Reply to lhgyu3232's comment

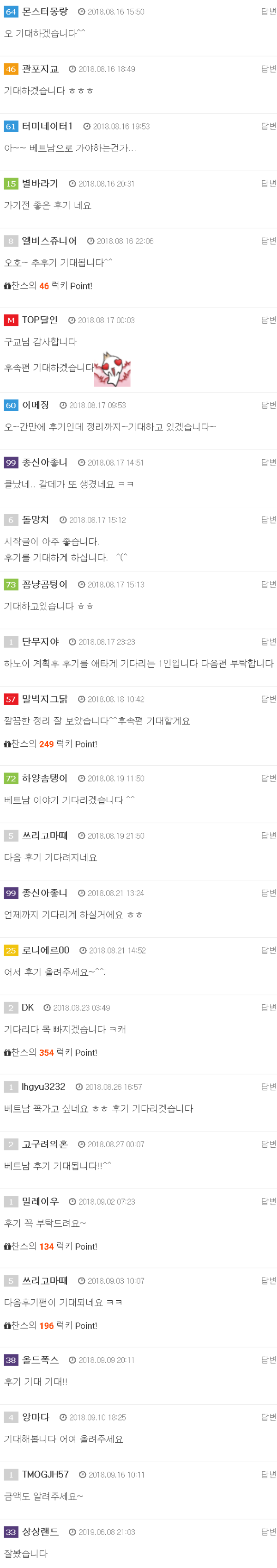point(268,1086)
